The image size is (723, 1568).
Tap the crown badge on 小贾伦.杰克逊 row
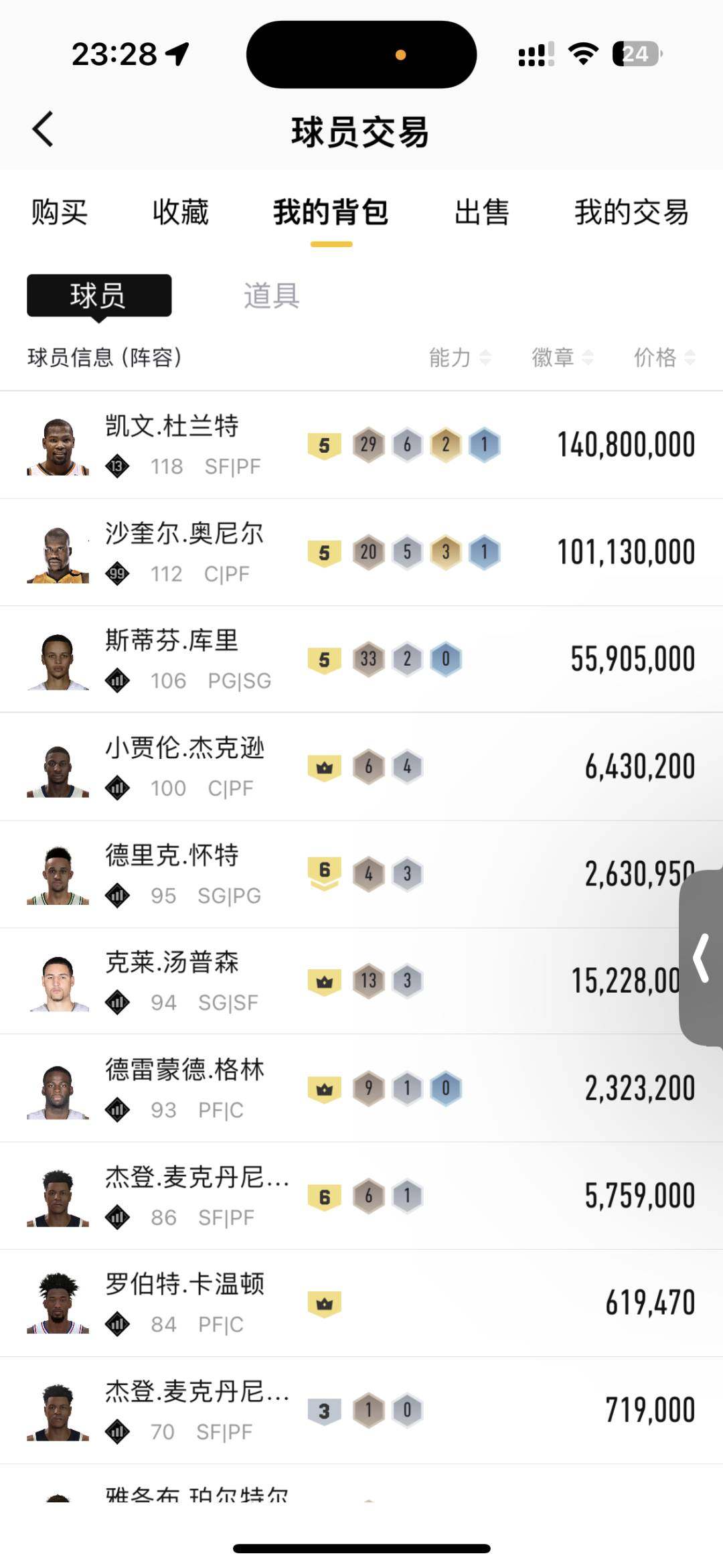coord(324,766)
